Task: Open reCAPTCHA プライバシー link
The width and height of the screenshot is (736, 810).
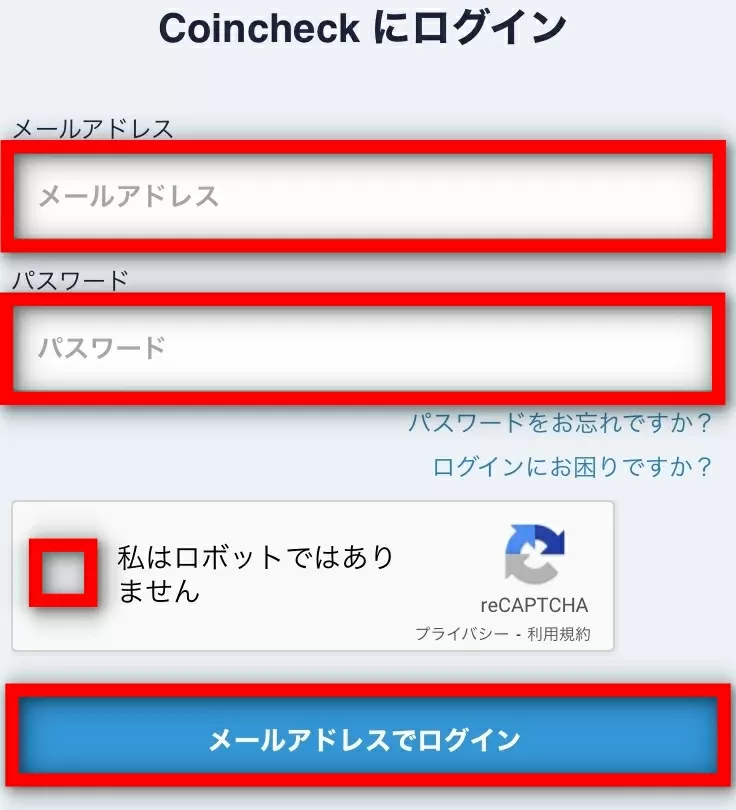Action: click(x=462, y=634)
